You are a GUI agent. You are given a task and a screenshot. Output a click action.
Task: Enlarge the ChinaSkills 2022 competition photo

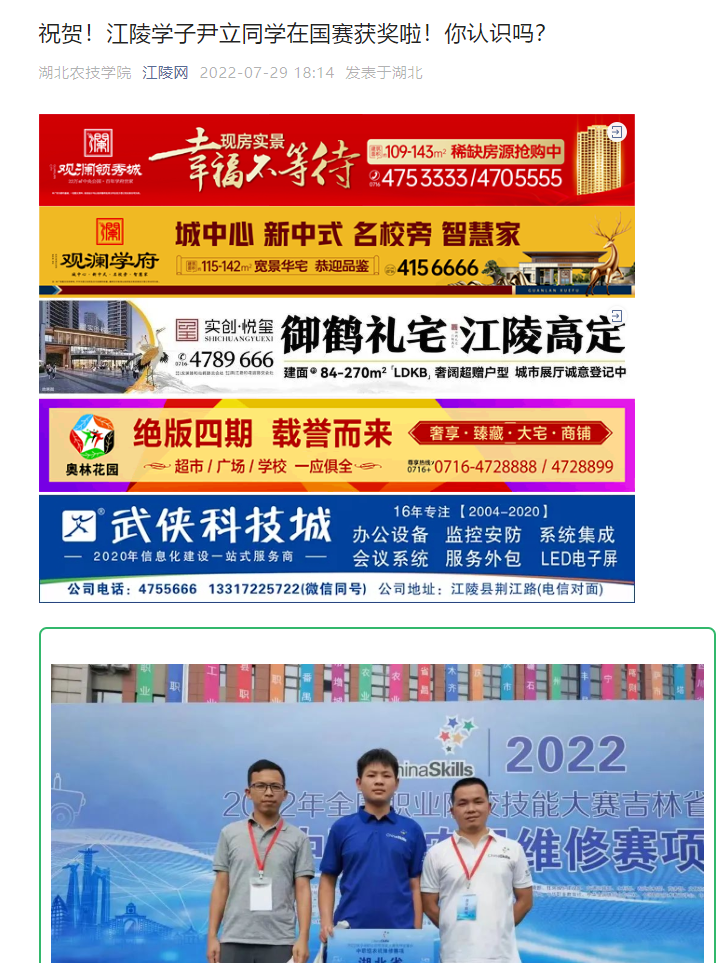(377, 812)
